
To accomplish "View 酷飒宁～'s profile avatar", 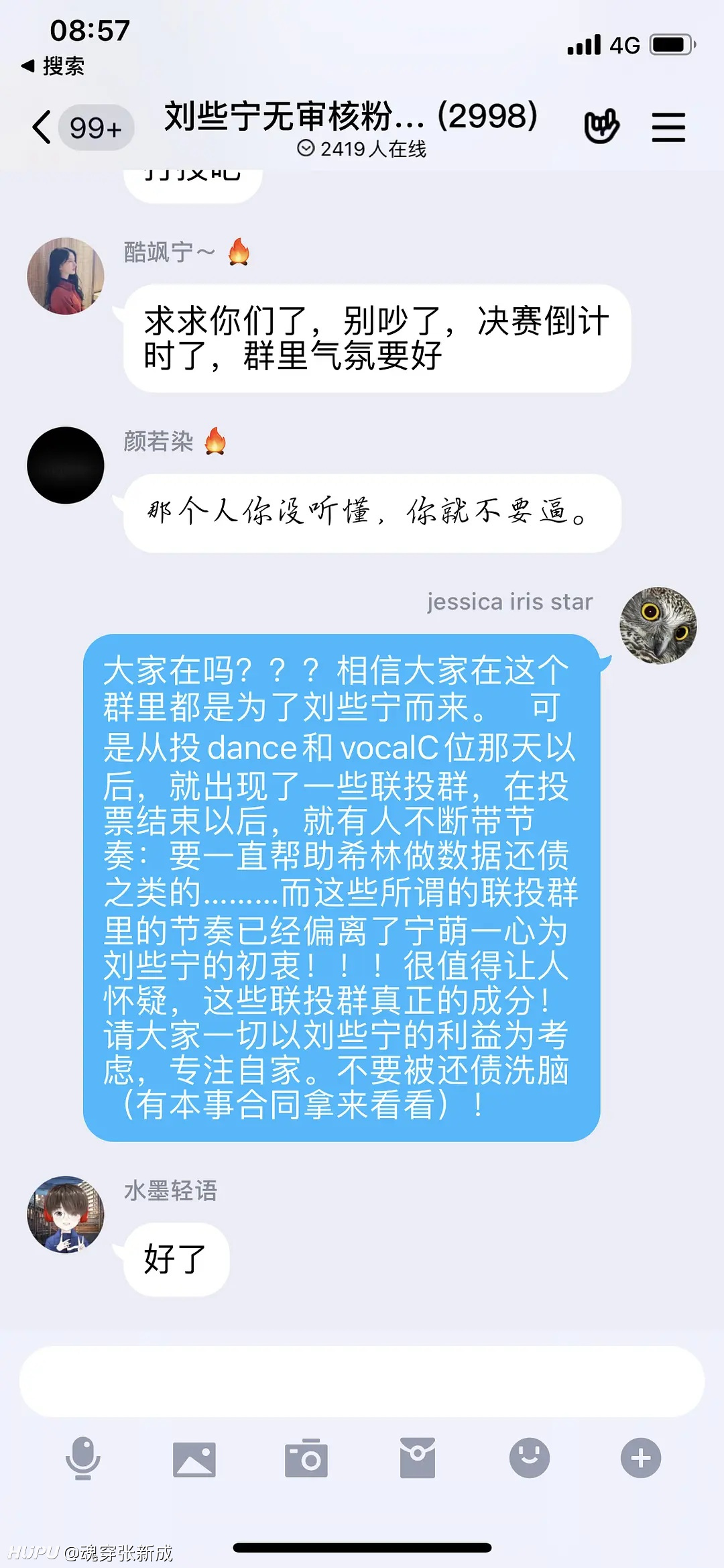I will tap(66, 276).
